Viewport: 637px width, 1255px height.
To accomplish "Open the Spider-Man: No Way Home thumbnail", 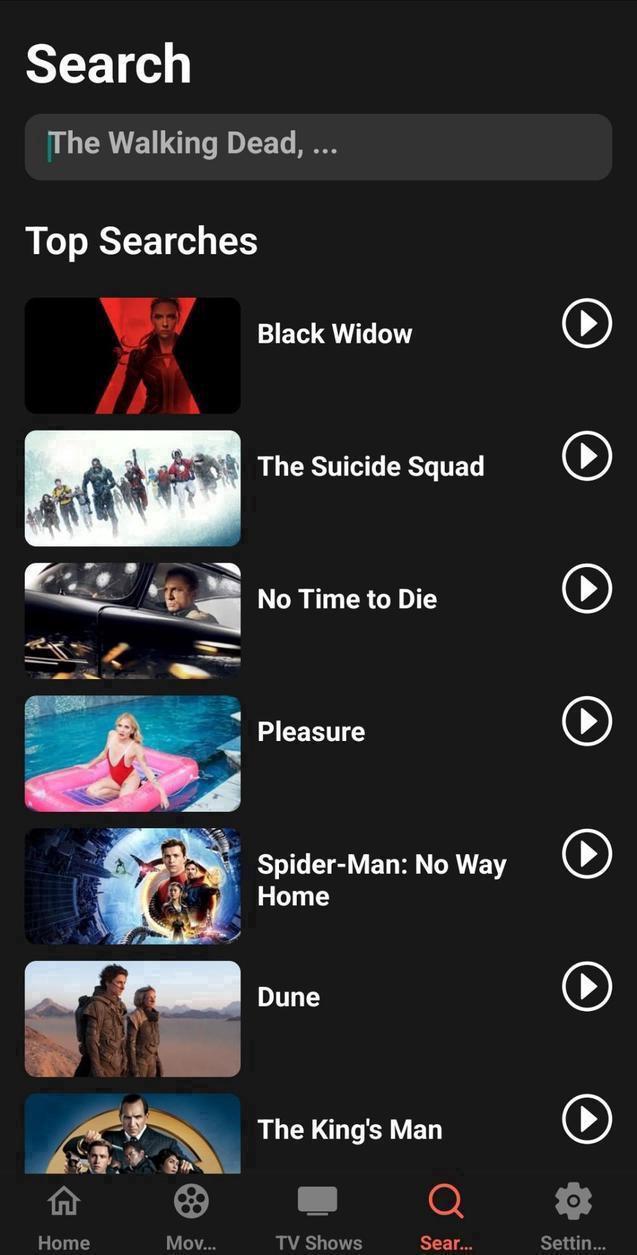I will (x=132, y=886).
